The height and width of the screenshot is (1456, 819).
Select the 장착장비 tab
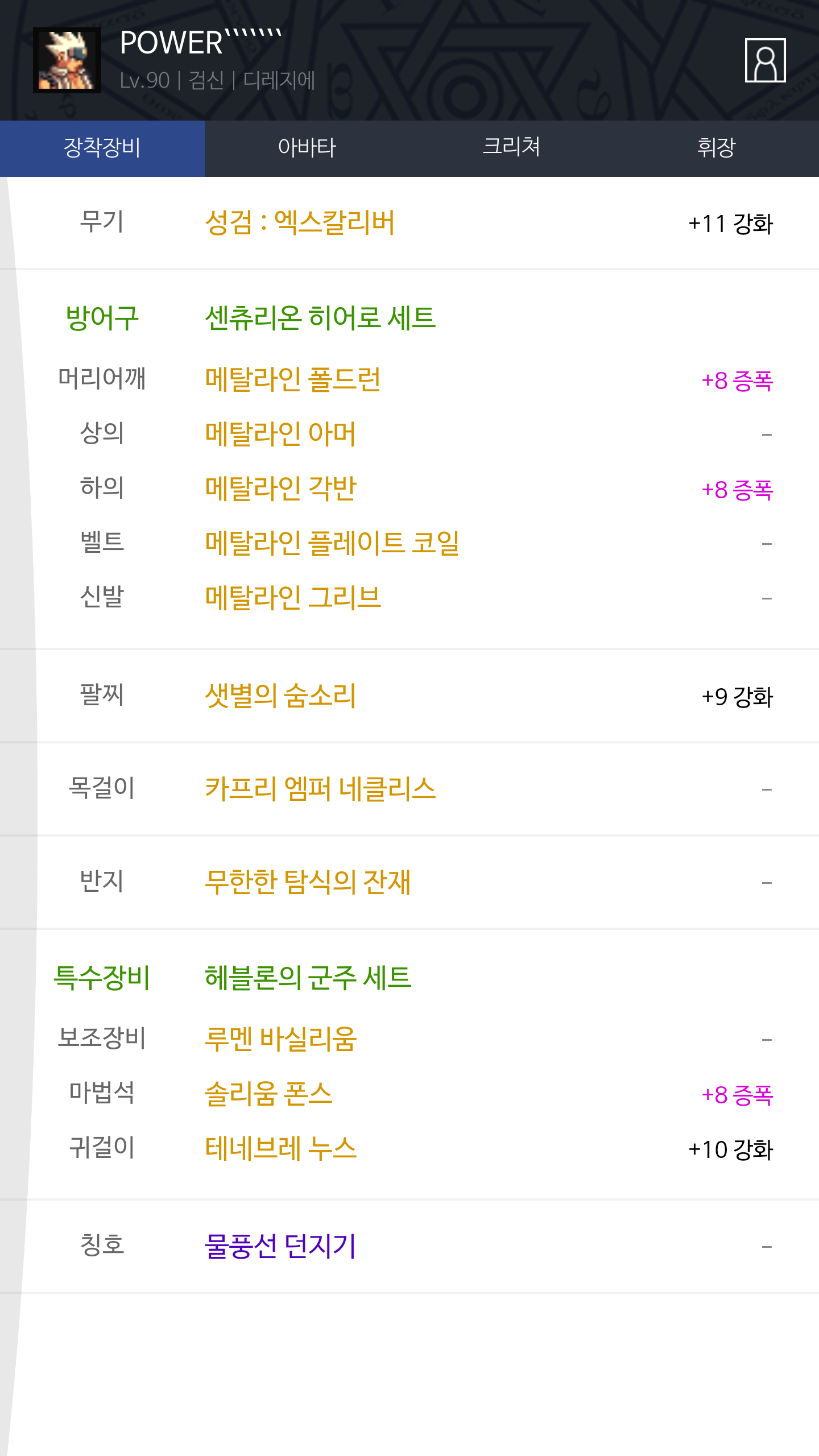(102, 148)
